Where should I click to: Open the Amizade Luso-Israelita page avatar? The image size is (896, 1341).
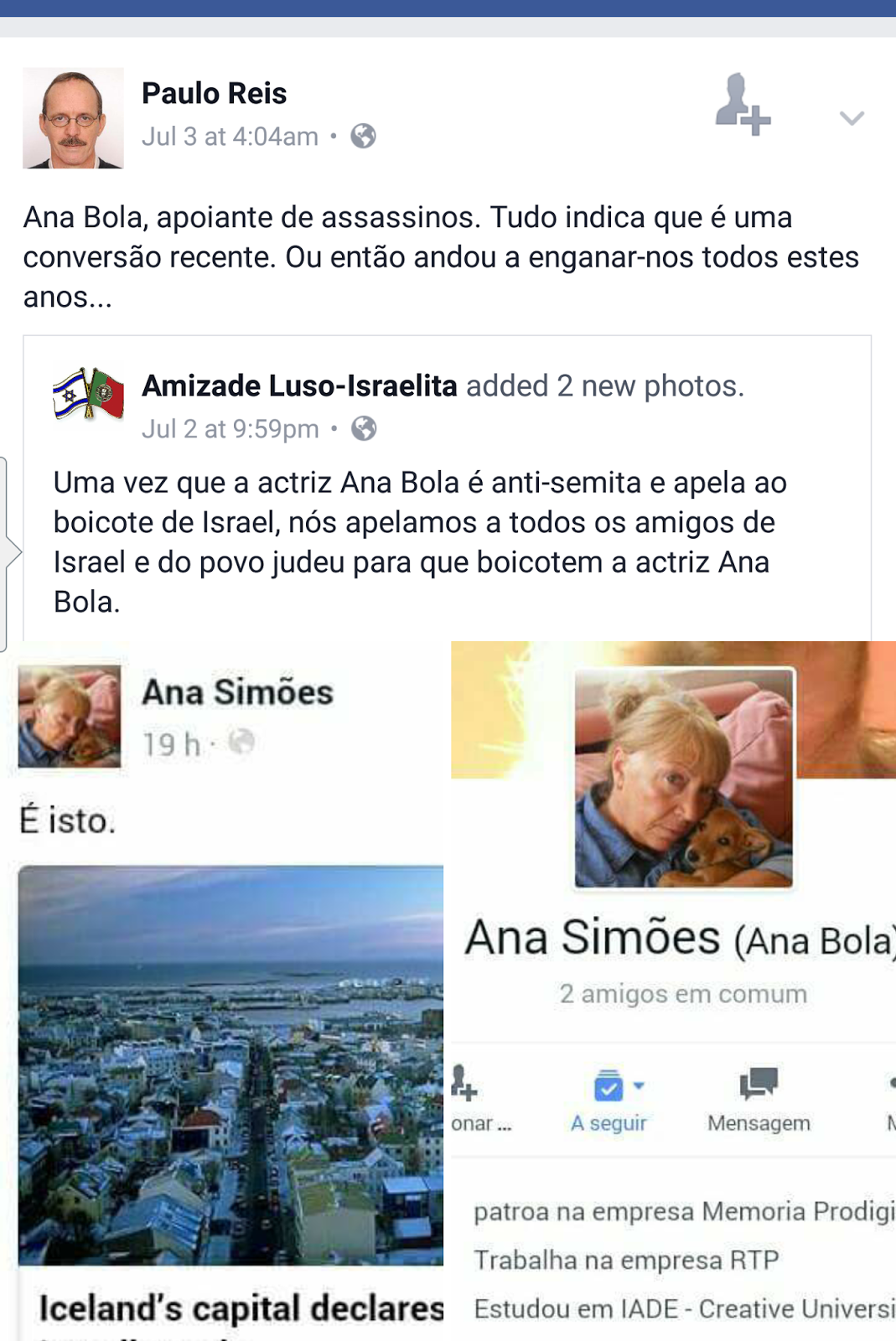(x=89, y=393)
